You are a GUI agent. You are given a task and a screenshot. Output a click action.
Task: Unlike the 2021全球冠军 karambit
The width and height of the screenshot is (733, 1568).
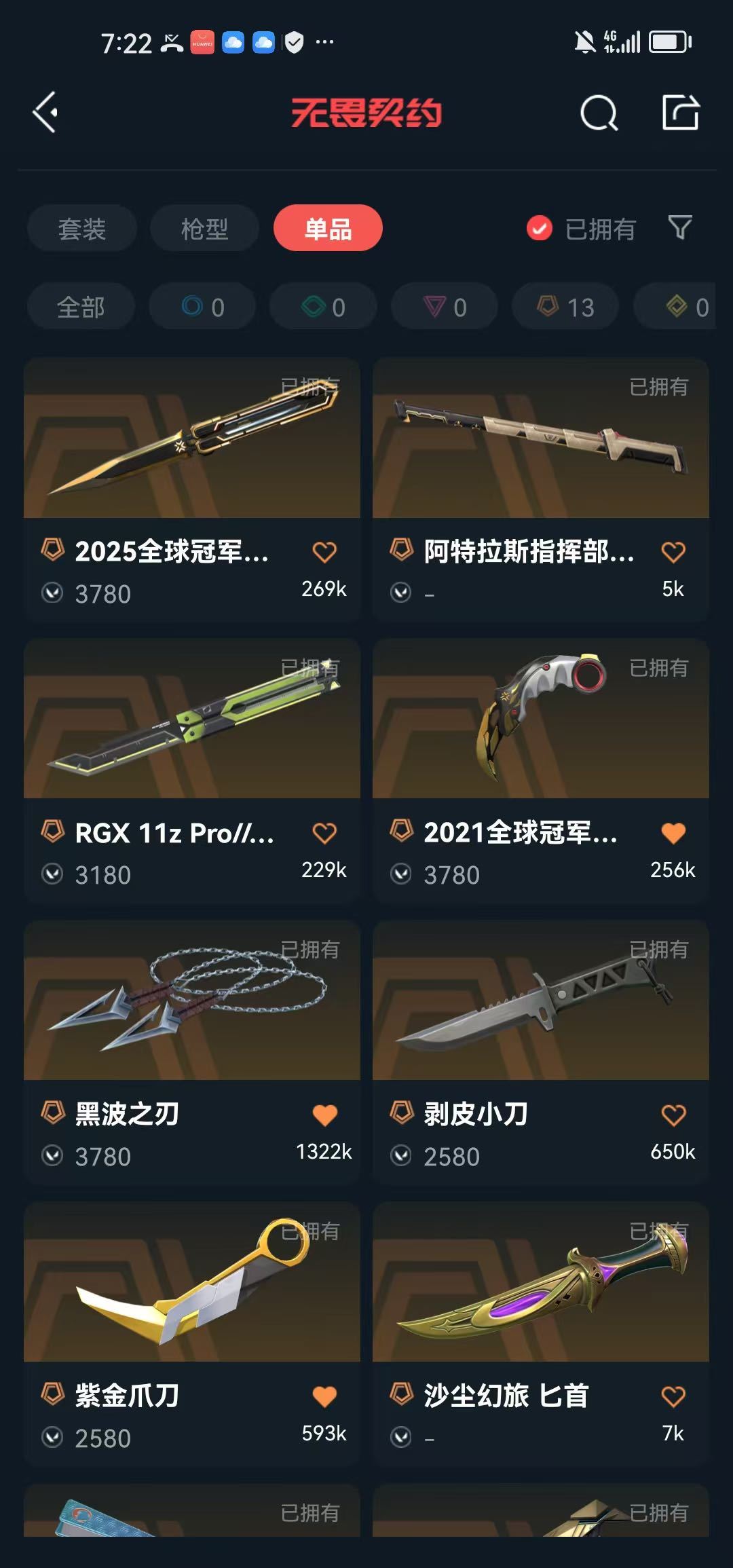(x=673, y=833)
